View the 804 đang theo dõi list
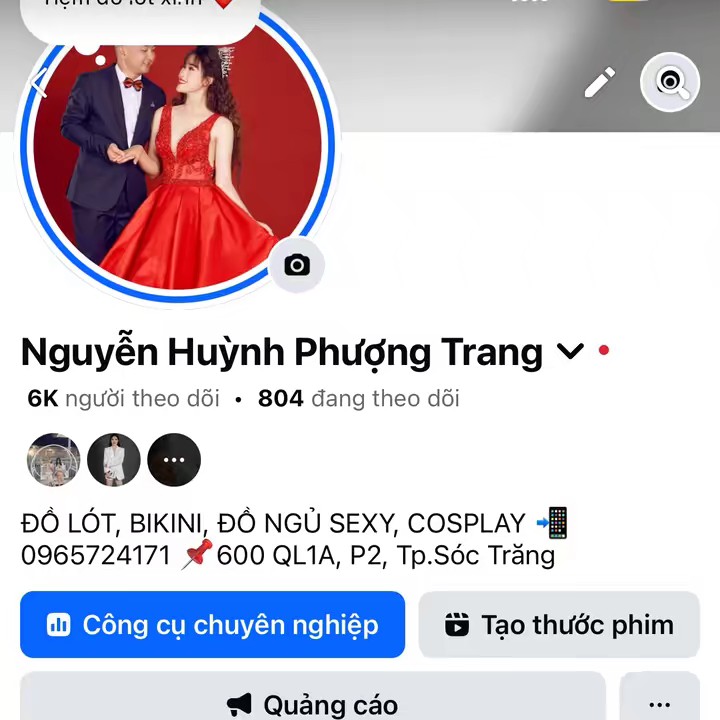Image resolution: width=720 pixels, height=720 pixels. (x=358, y=399)
